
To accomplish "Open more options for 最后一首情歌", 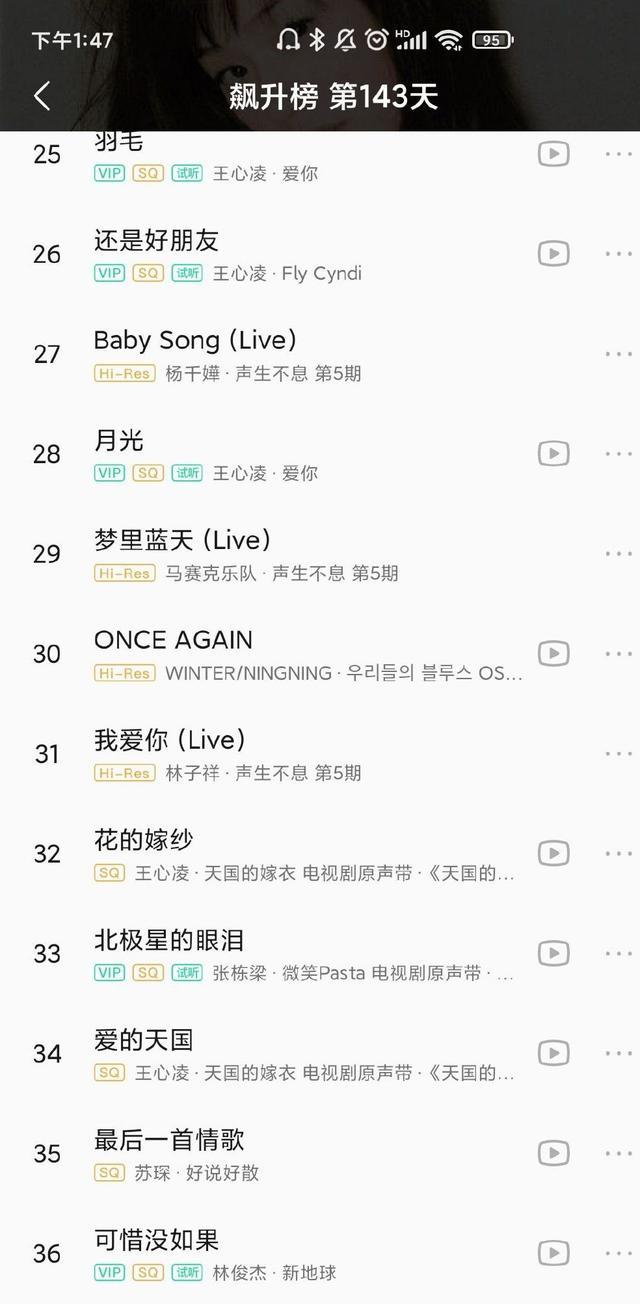I will 619,1153.
